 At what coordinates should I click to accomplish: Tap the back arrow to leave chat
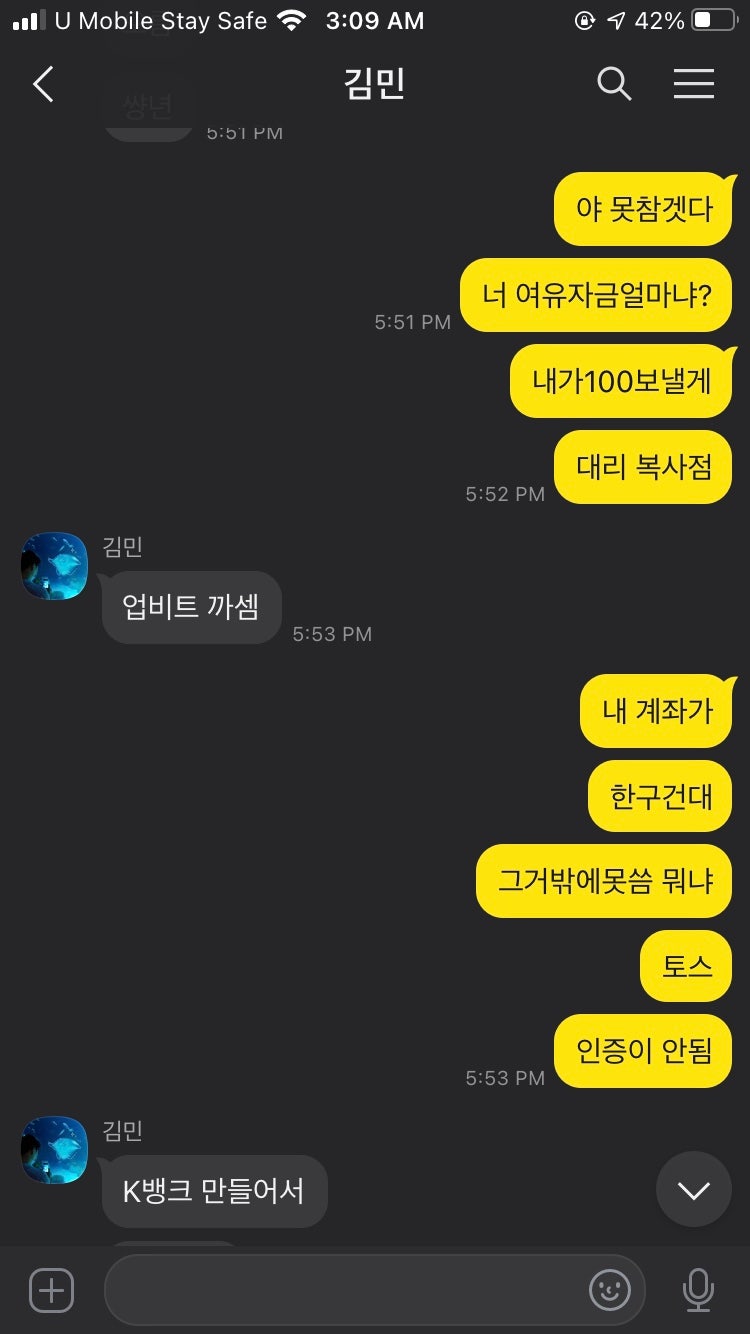42,85
